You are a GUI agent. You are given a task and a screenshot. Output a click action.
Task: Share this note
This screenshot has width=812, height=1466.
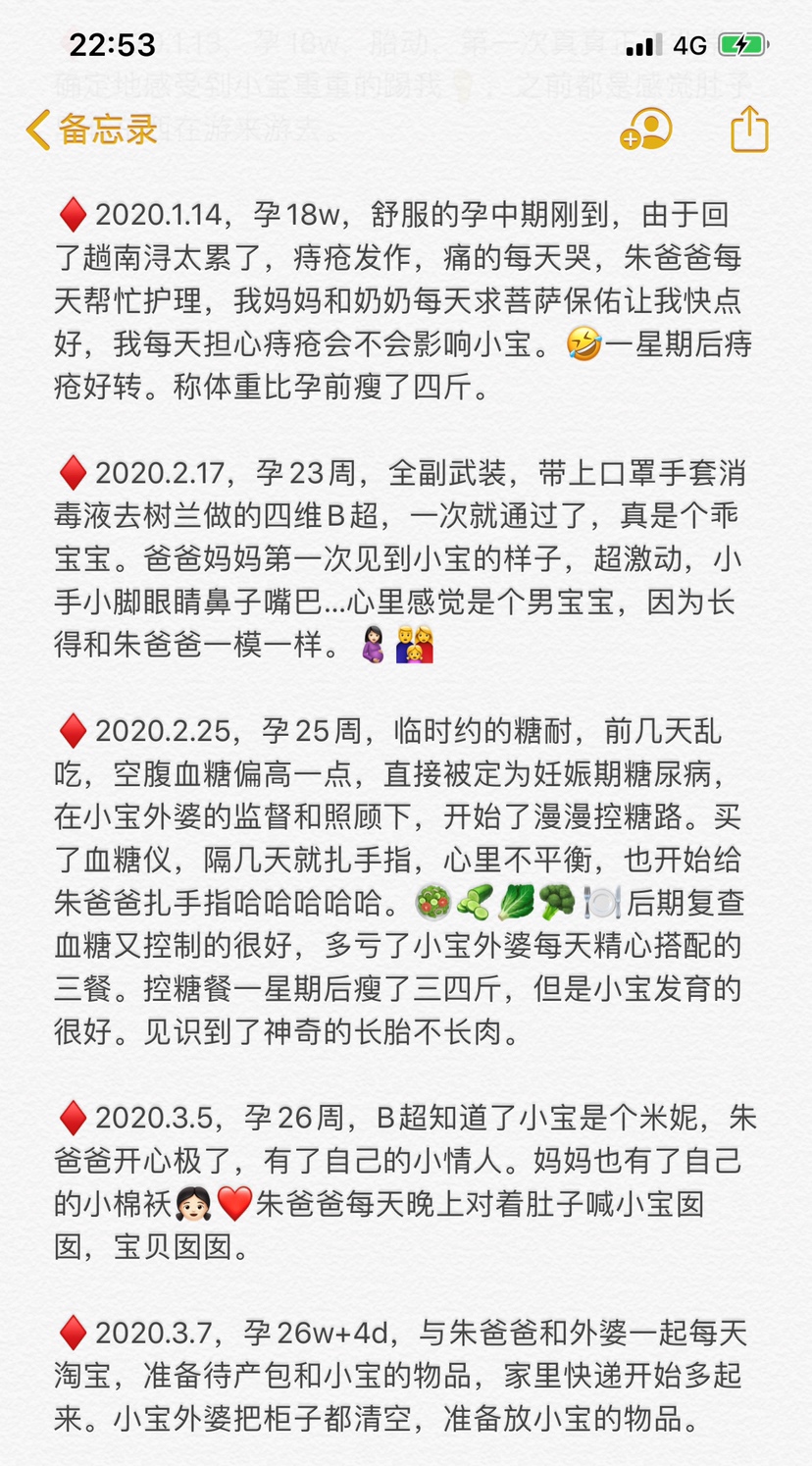(x=749, y=130)
